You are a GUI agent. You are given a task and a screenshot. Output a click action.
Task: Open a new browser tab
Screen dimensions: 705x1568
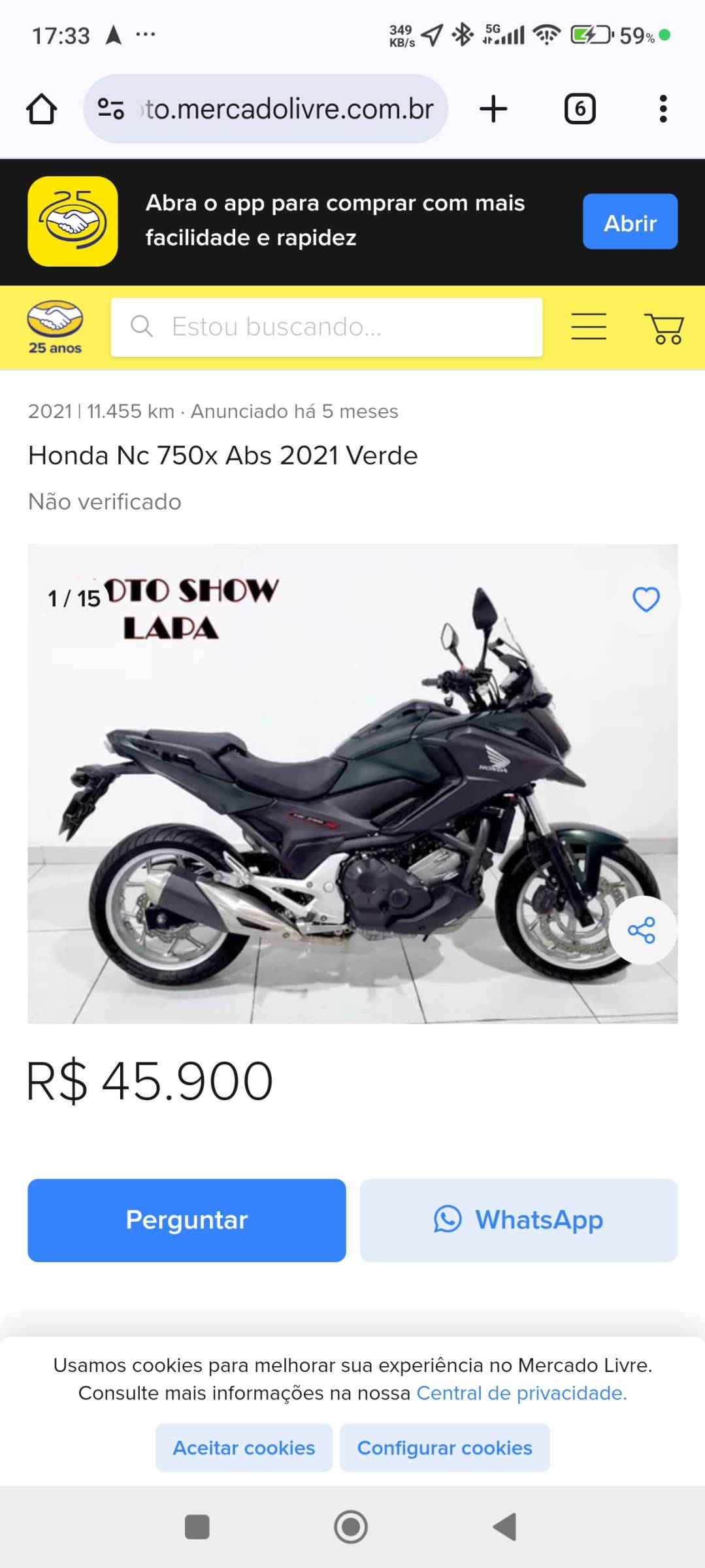pos(493,109)
